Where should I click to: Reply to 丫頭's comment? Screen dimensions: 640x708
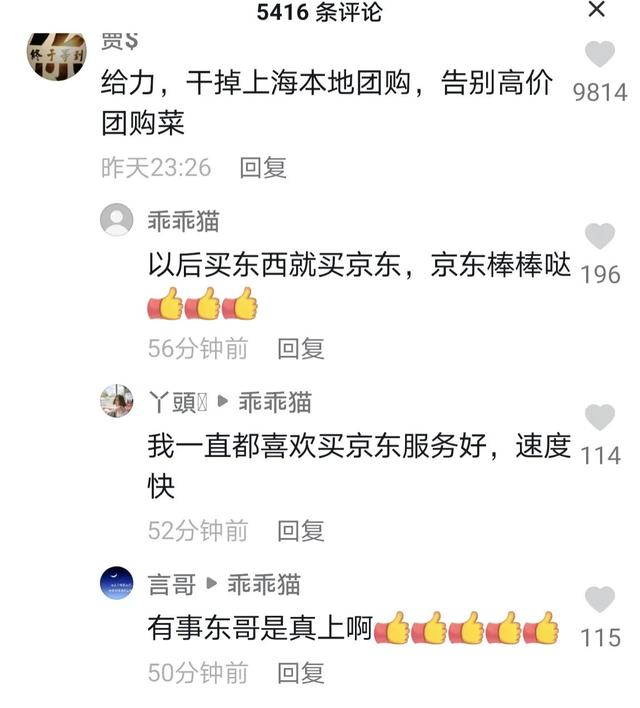[x=300, y=530]
